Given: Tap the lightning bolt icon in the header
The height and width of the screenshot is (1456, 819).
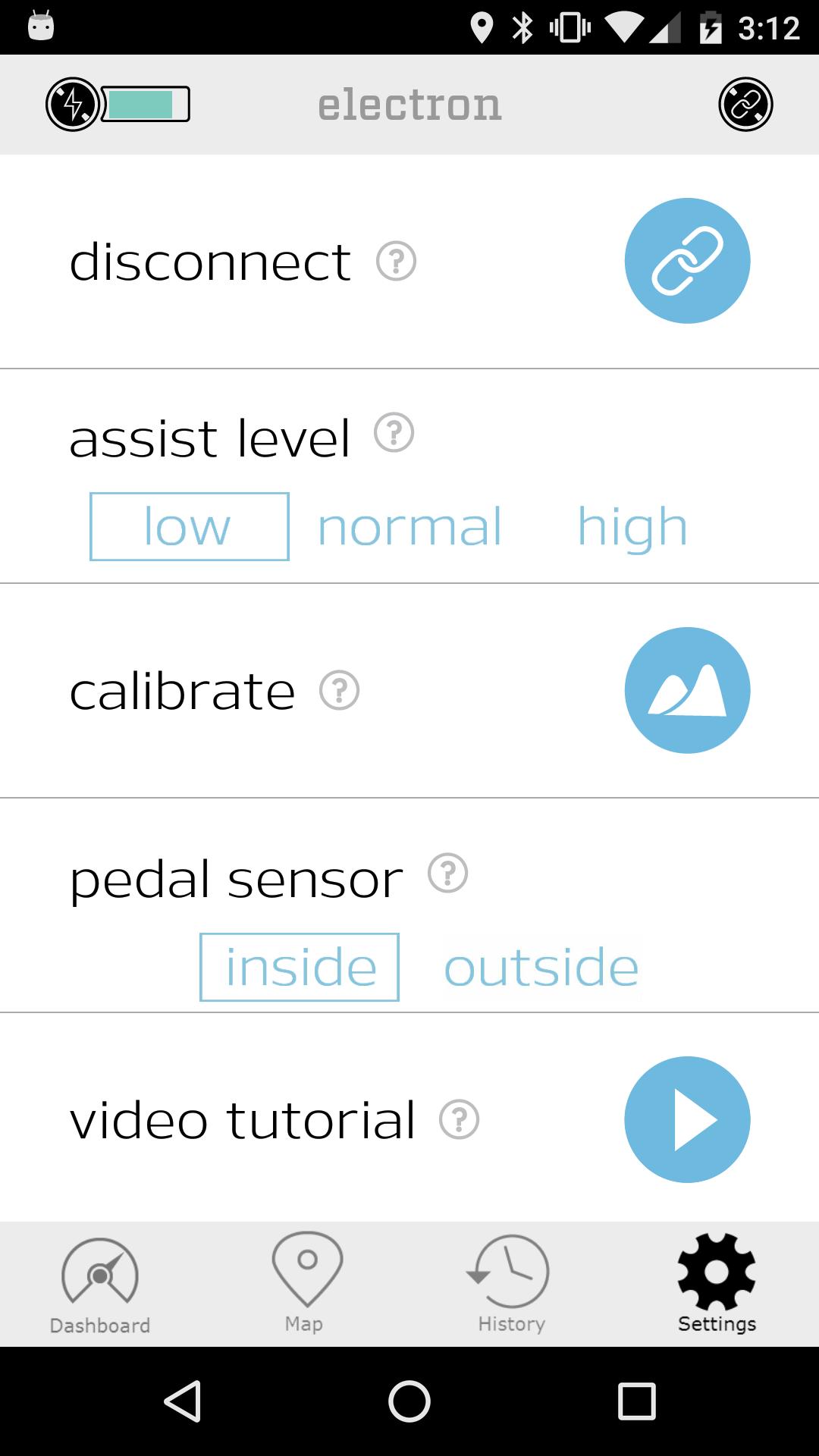Looking at the screenshot, I should pos(73,105).
